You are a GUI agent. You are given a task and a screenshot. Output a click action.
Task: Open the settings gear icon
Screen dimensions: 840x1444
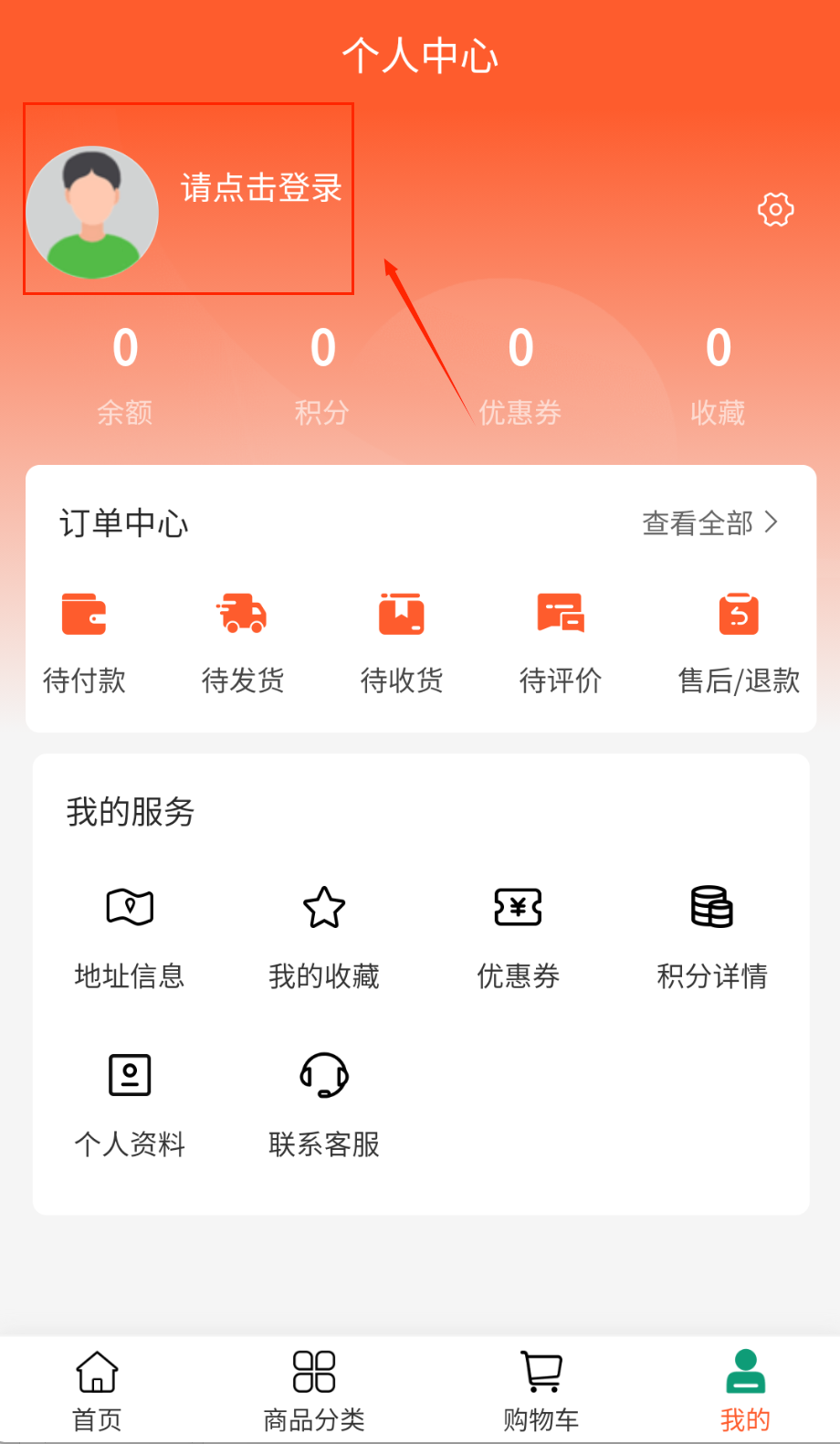(x=775, y=210)
